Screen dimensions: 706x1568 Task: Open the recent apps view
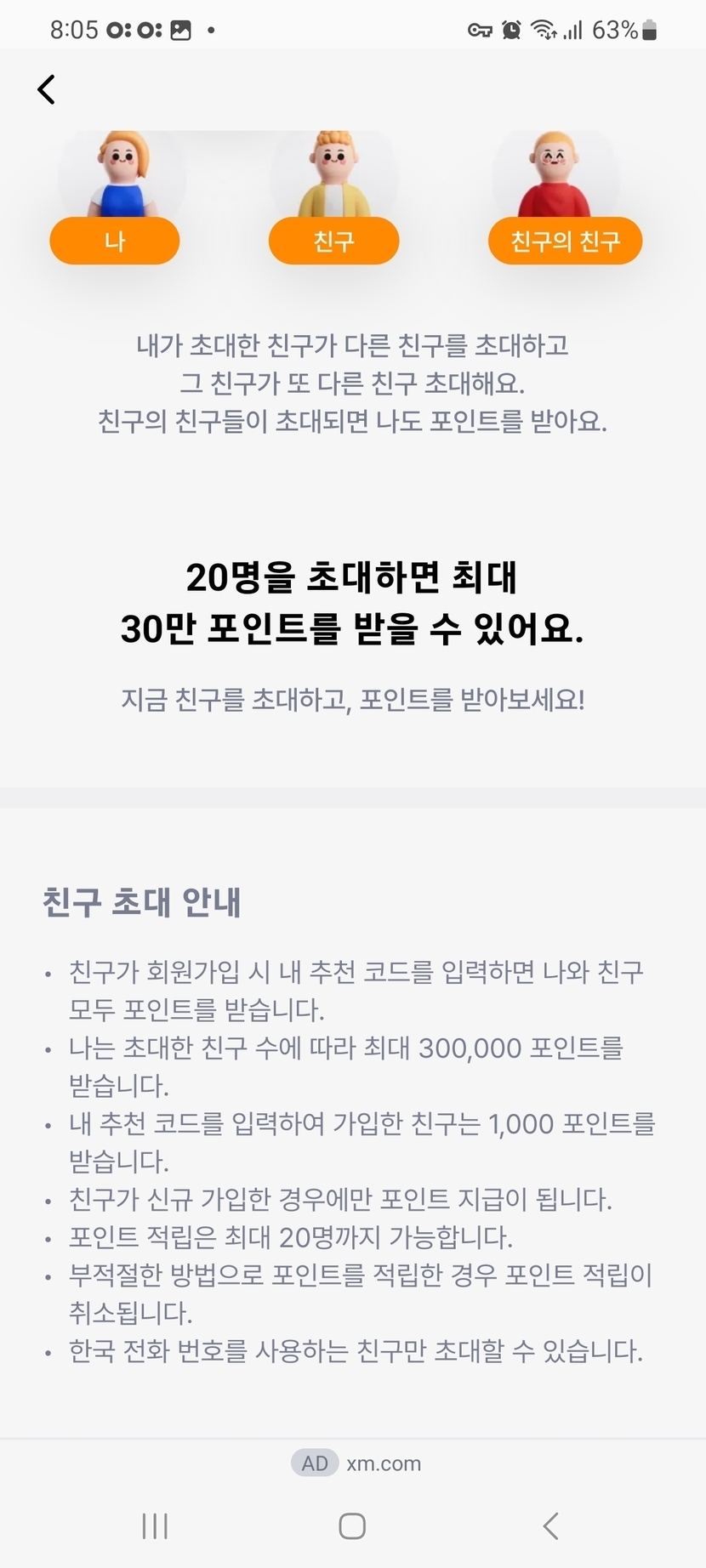(x=155, y=1526)
